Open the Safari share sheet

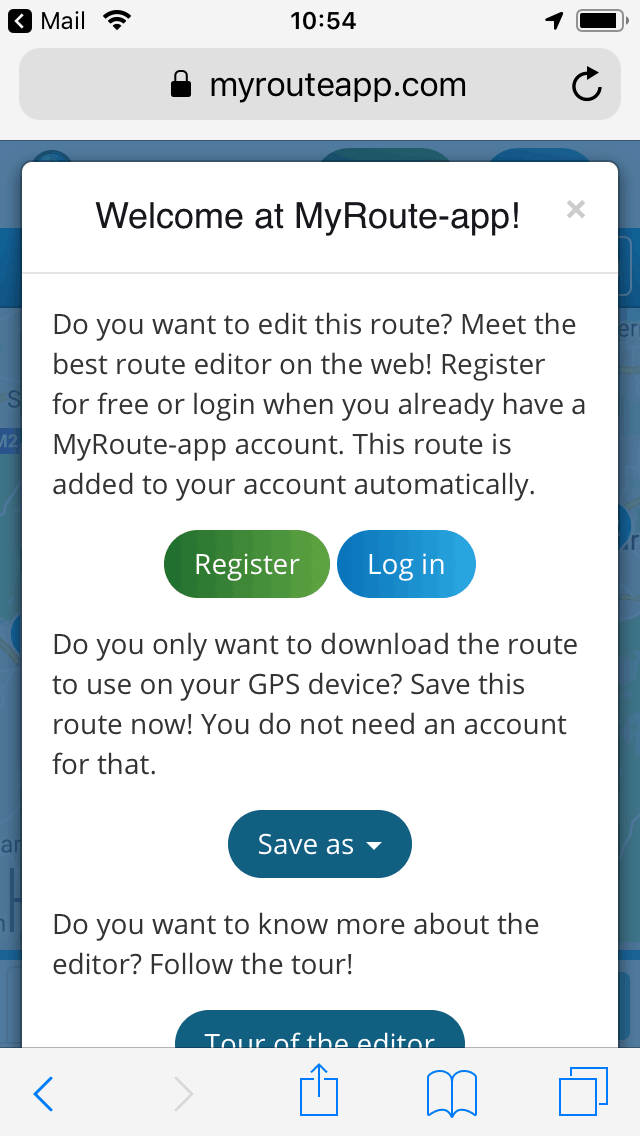(x=320, y=1092)
